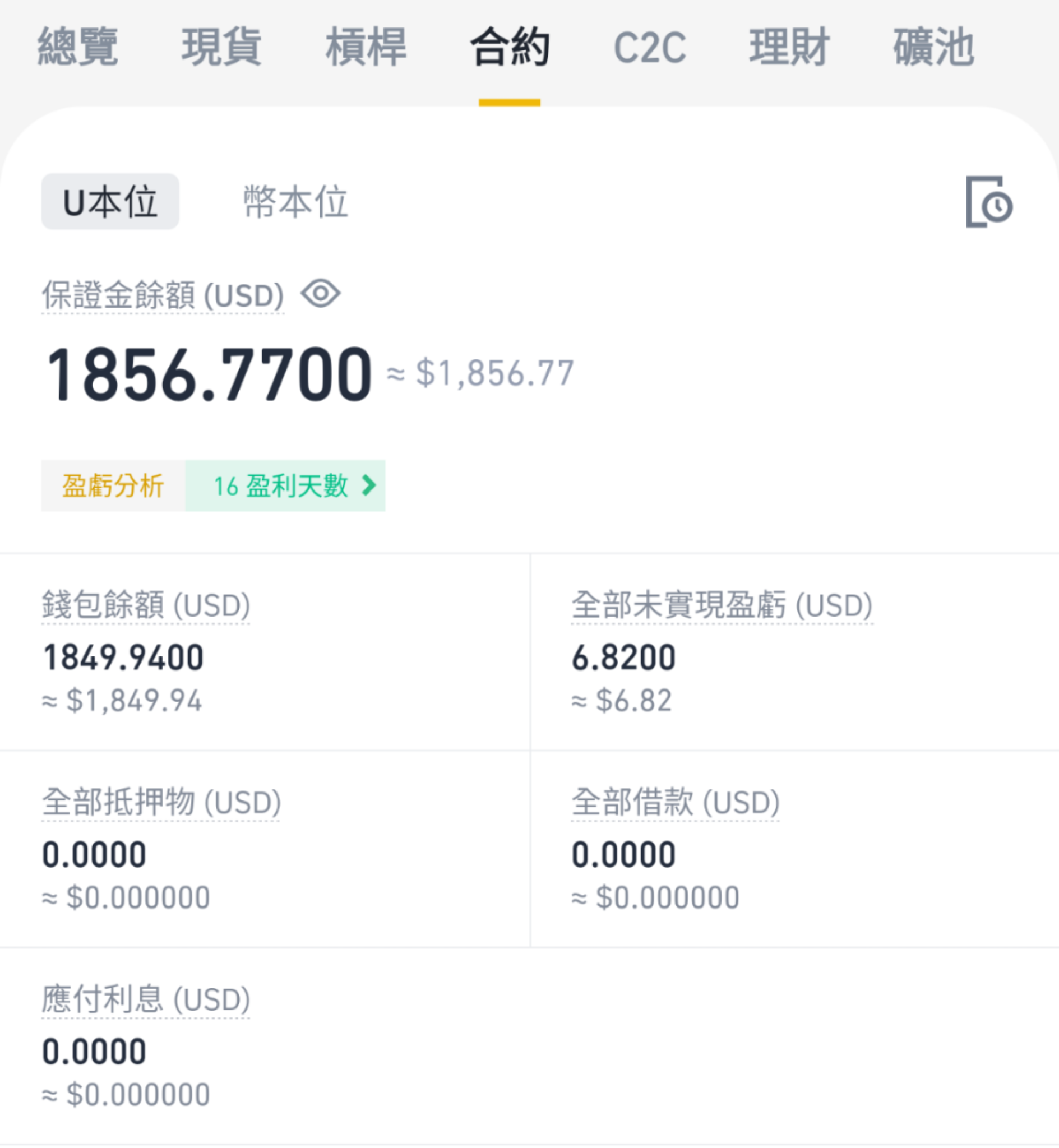1059x1148 pixels.
Task: View 16 盈利天數 details
Action: coord(285,486)
